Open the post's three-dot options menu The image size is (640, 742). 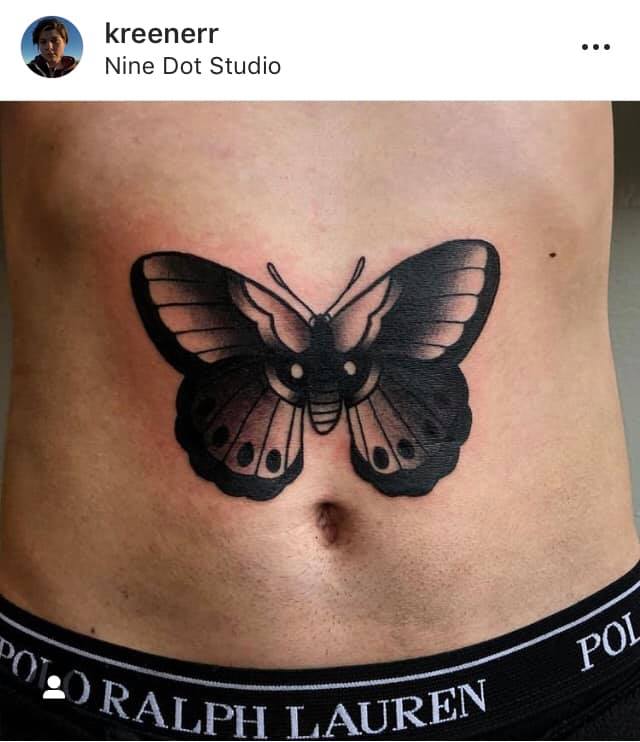(x=595, y=47)
